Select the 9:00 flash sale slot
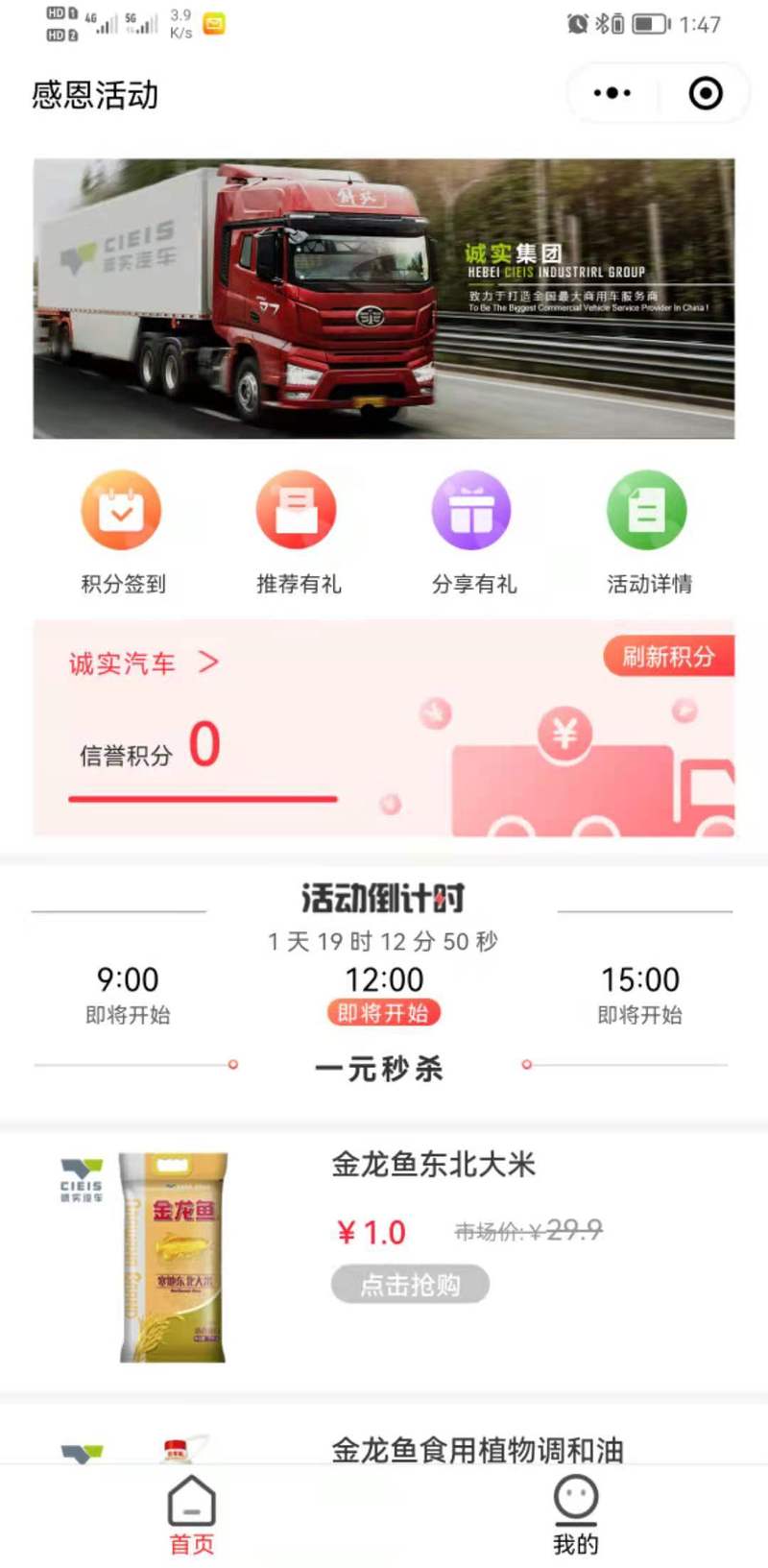 (x=128, y=995)
